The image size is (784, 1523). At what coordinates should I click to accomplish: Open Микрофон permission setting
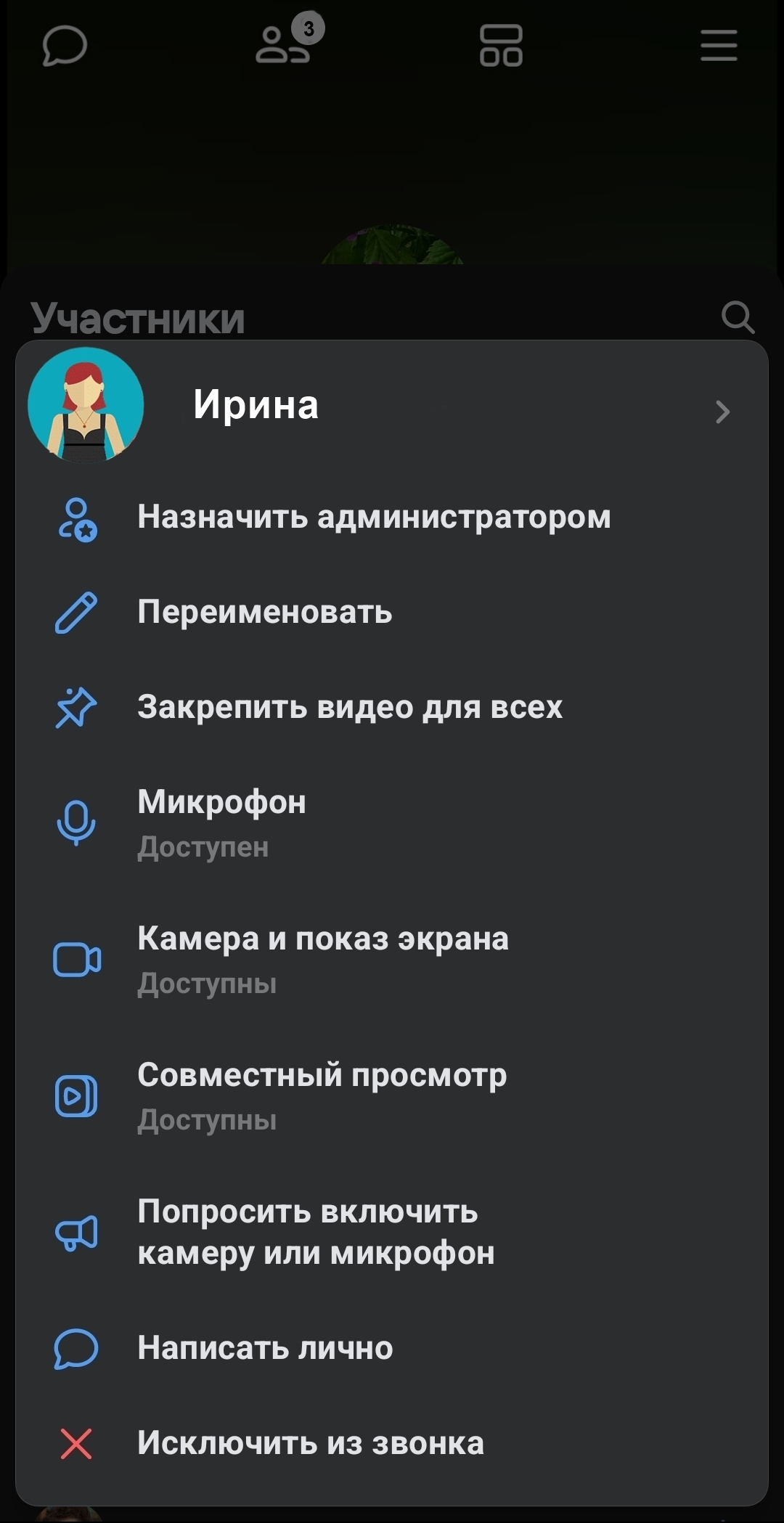coord(392,823)
